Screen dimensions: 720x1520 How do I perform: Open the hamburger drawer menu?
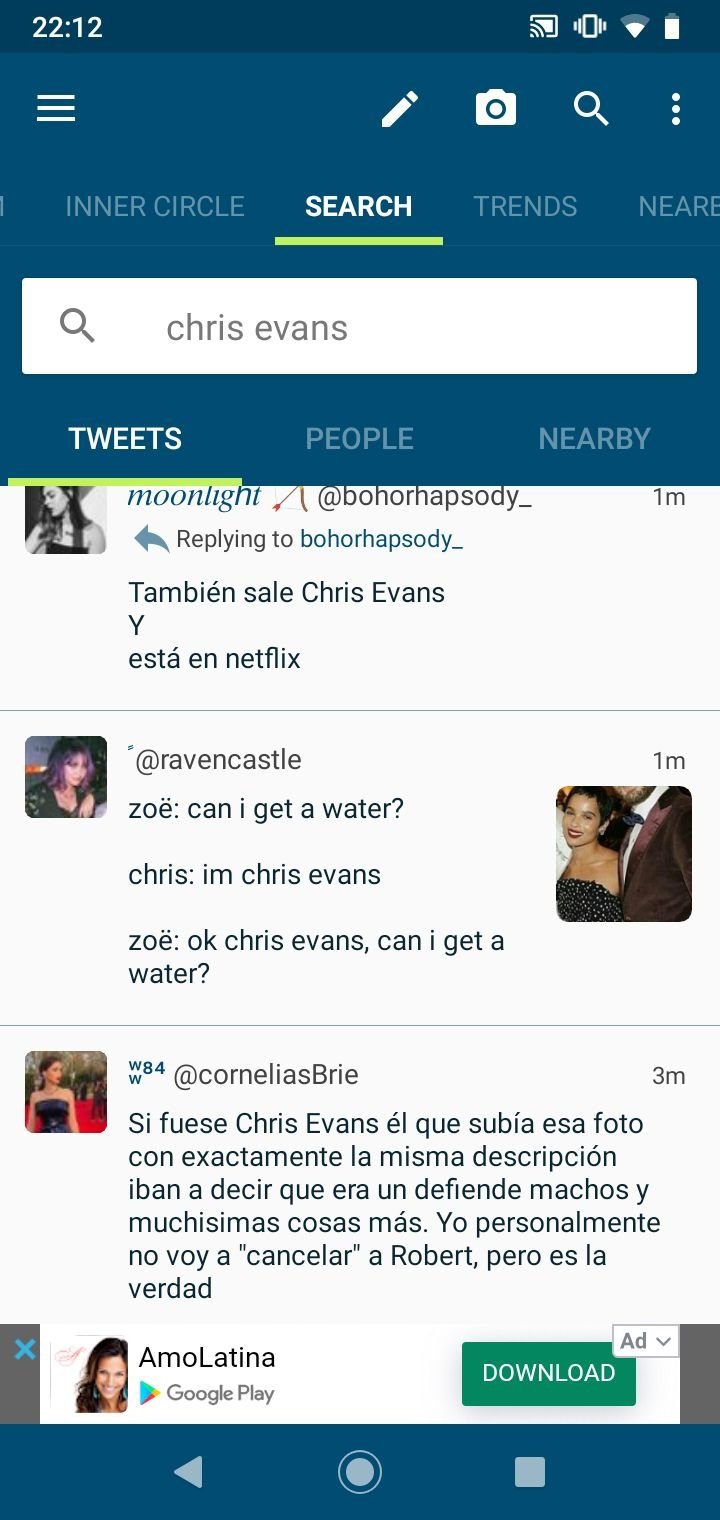pyautogui.click(x=56, y=108)
